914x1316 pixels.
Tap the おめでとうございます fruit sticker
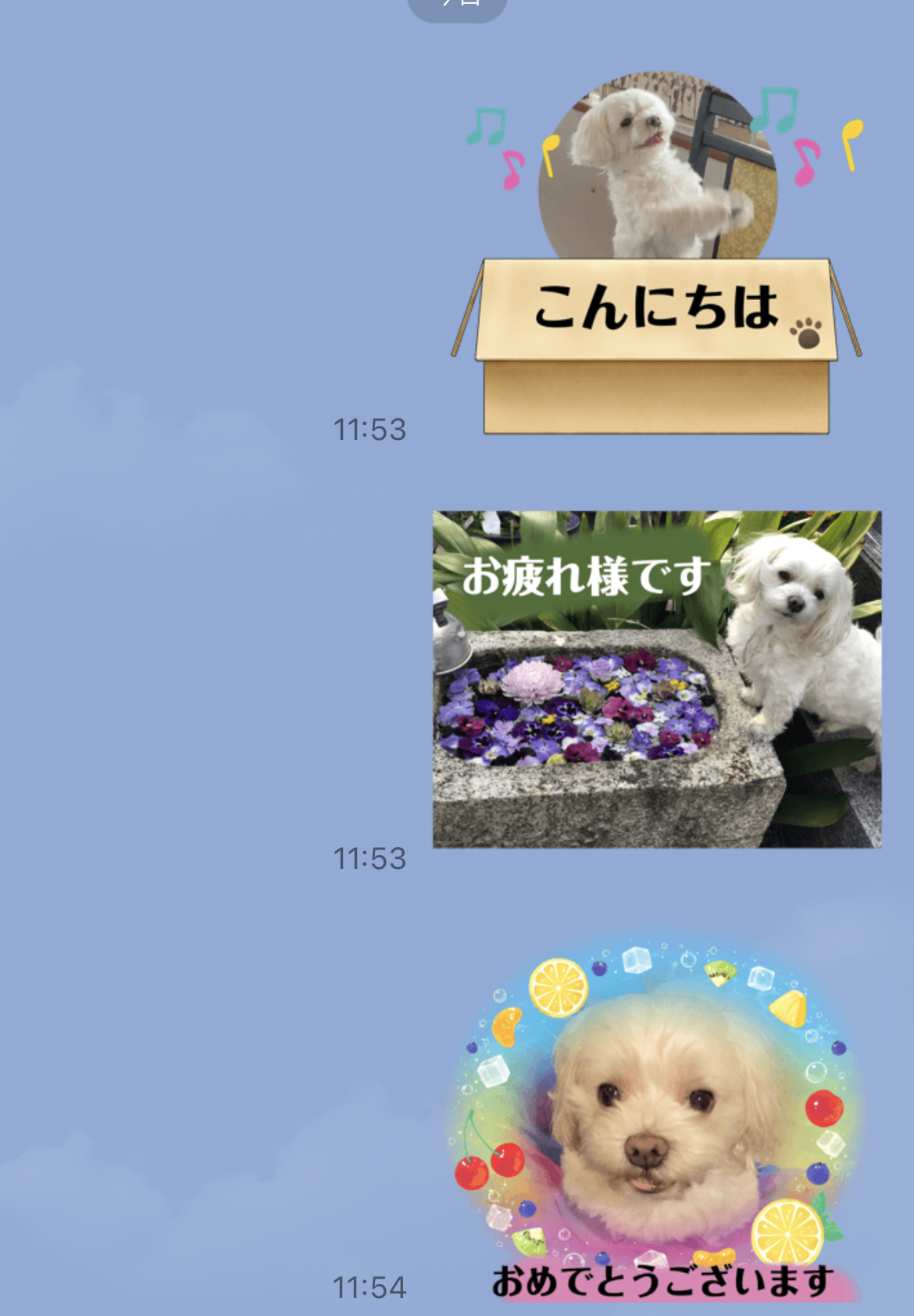coord(656,1119)
